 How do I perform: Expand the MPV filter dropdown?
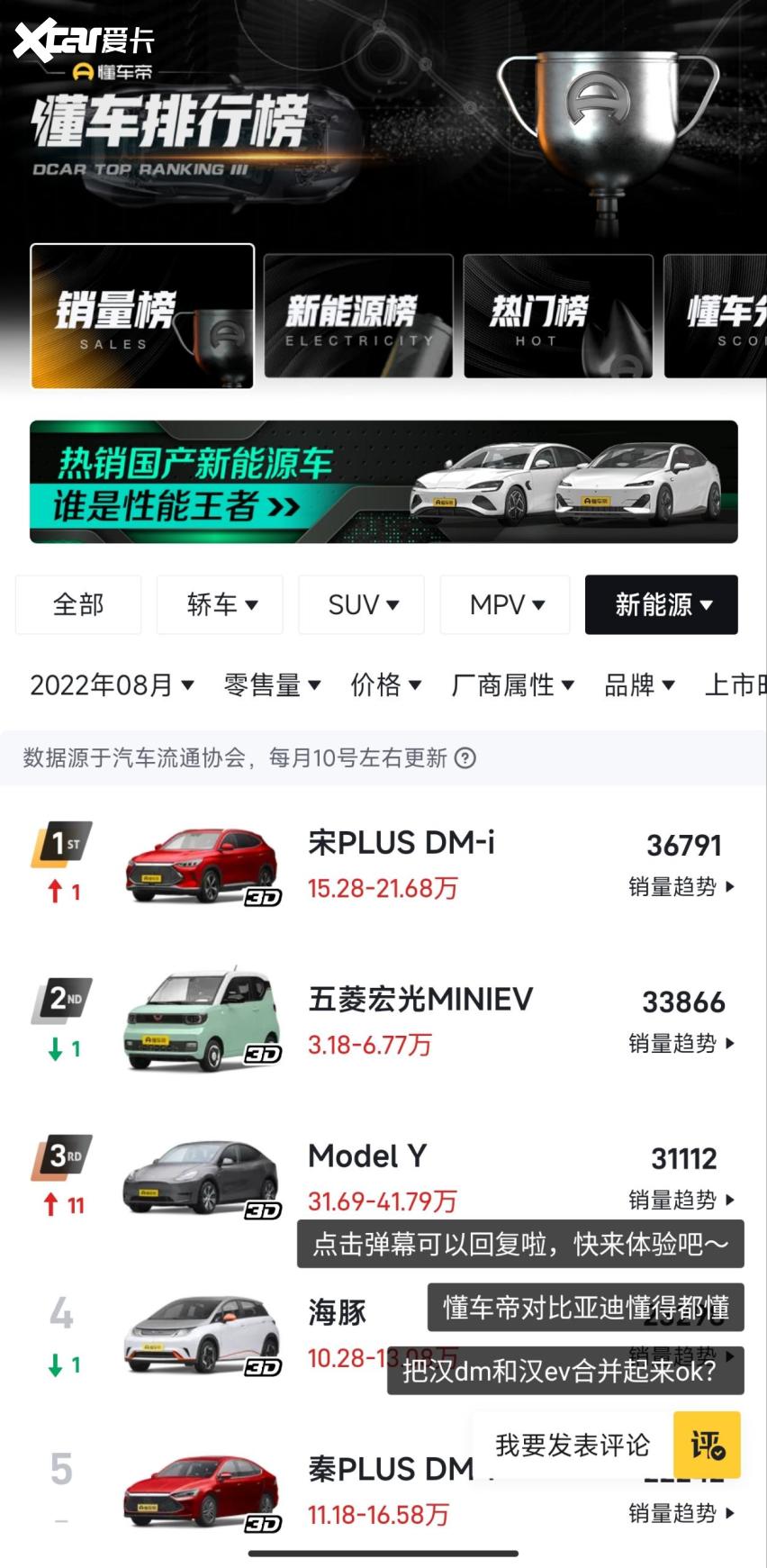(505, 604)
